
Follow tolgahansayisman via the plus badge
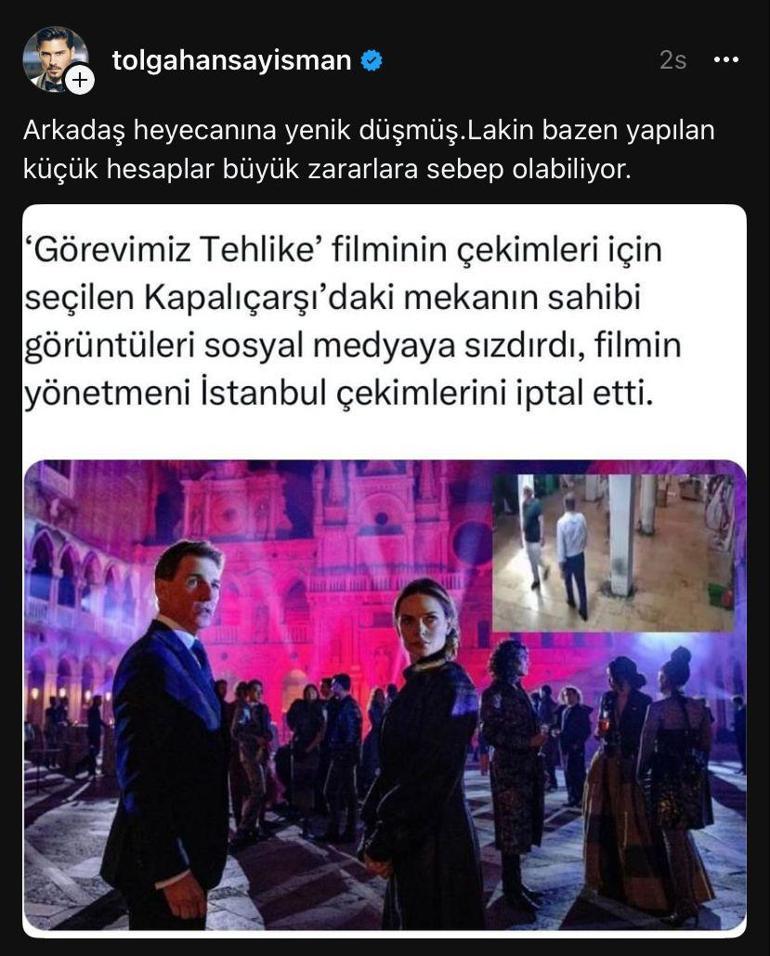(79, 80)
